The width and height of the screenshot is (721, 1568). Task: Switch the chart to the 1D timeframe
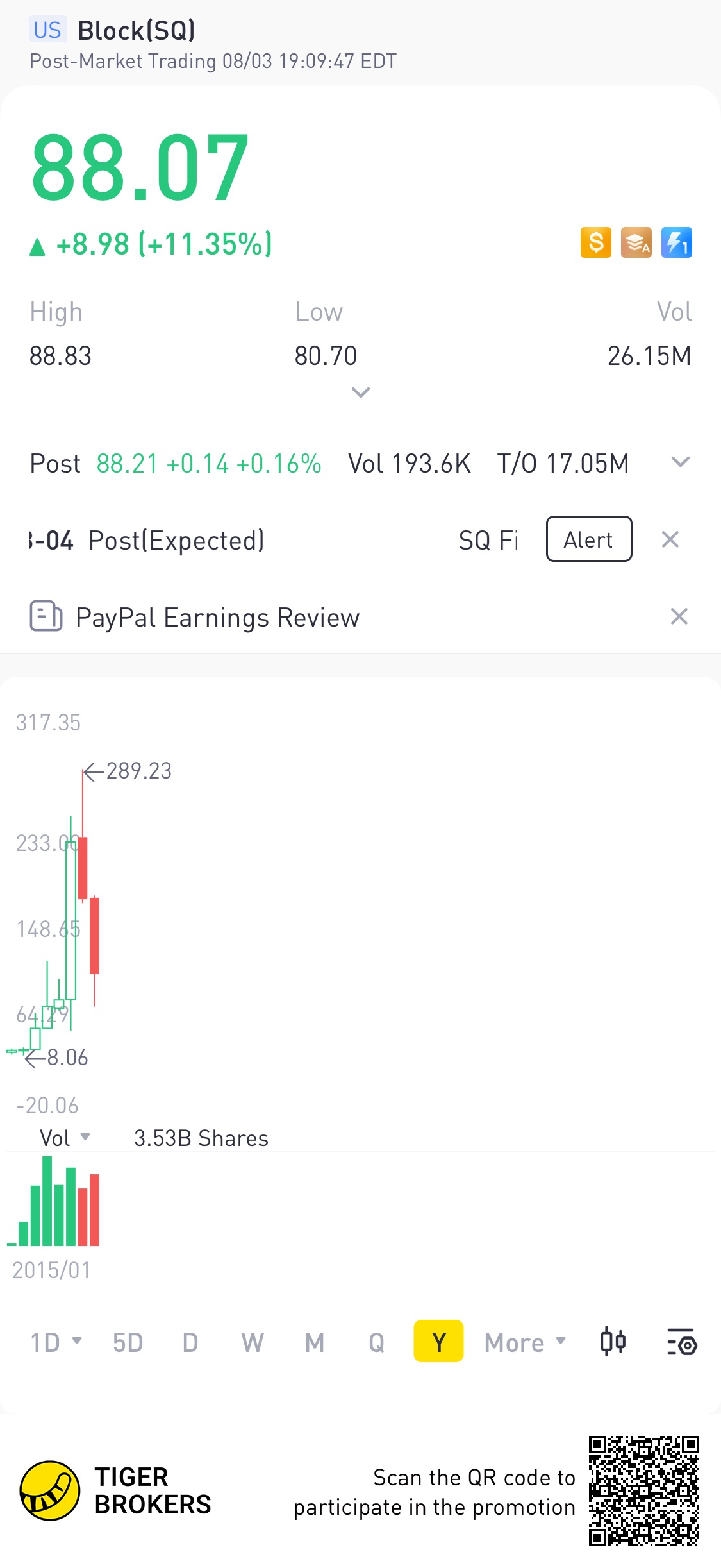click(55, 1342)
